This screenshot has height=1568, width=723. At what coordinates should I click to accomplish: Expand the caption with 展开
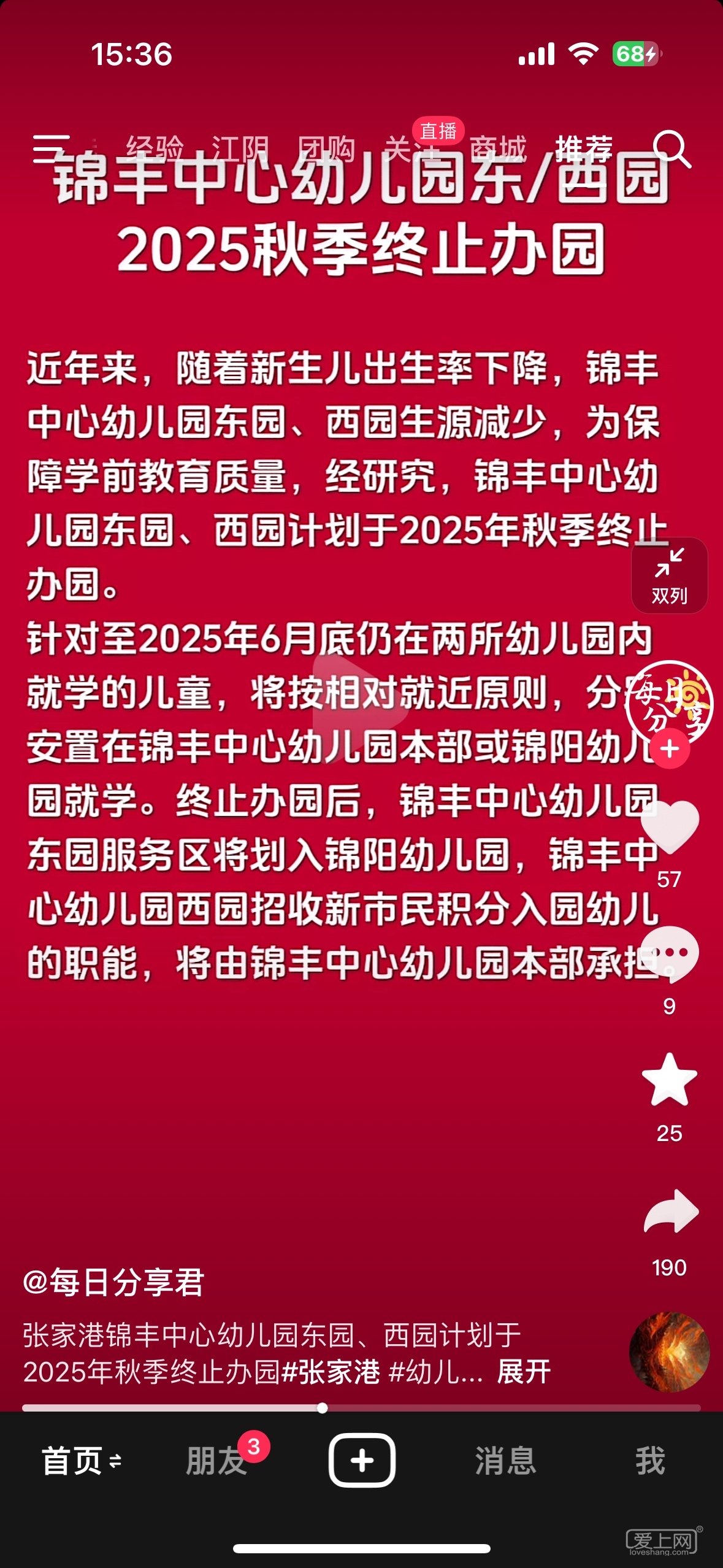coord(523,1371)
